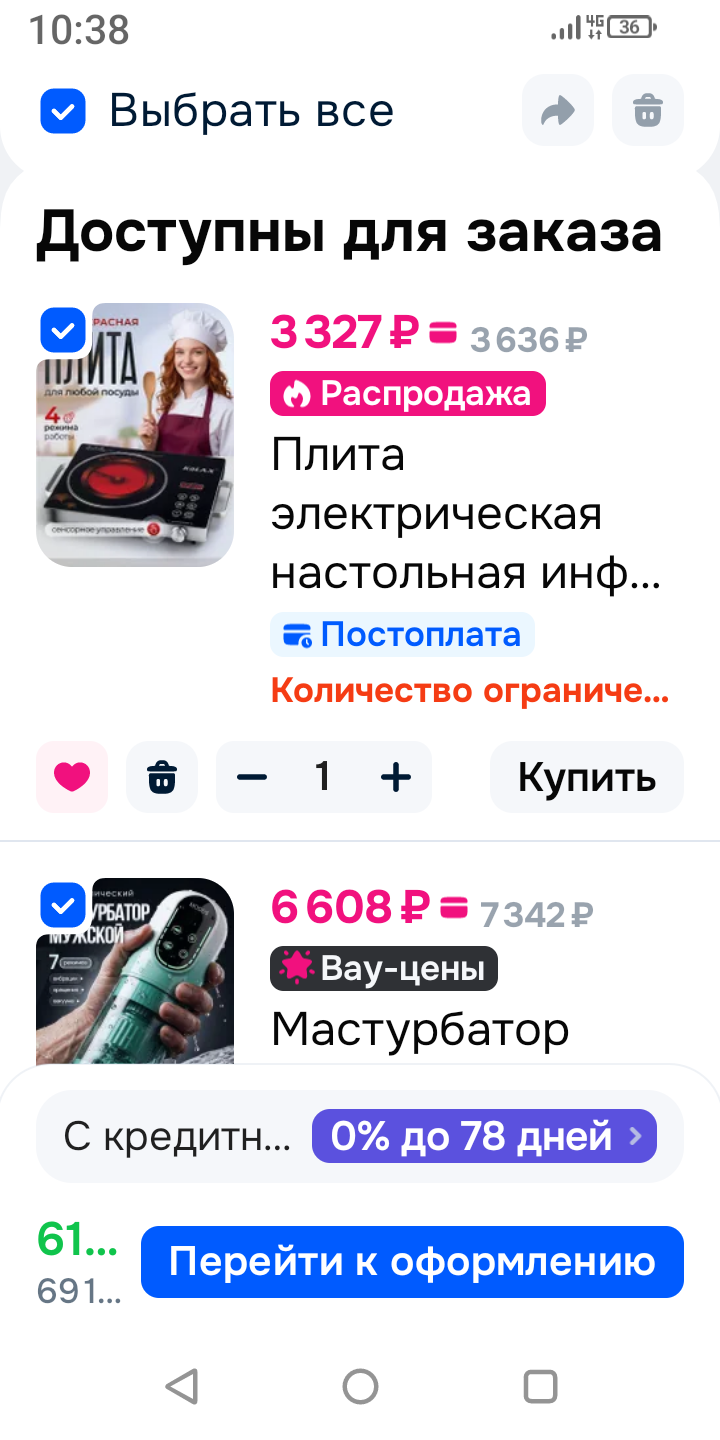The image size is (720, 1440).
Task: Remove electric stove from favorites
Action: pos(72,776)
